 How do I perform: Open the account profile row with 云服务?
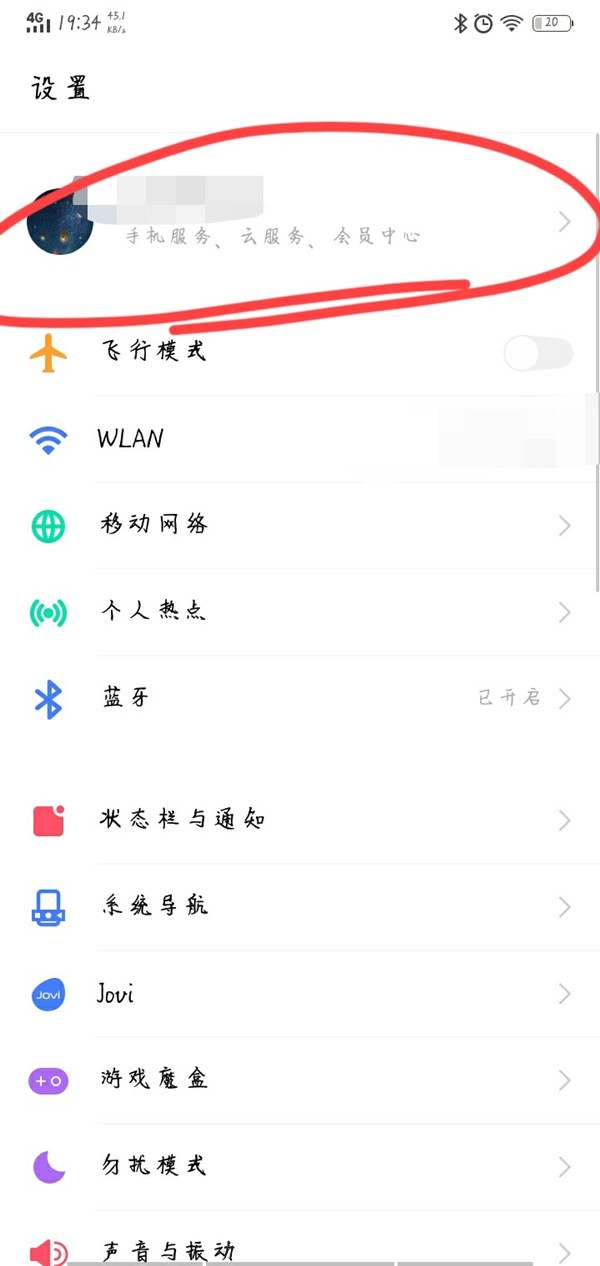[x=300, y=222]
